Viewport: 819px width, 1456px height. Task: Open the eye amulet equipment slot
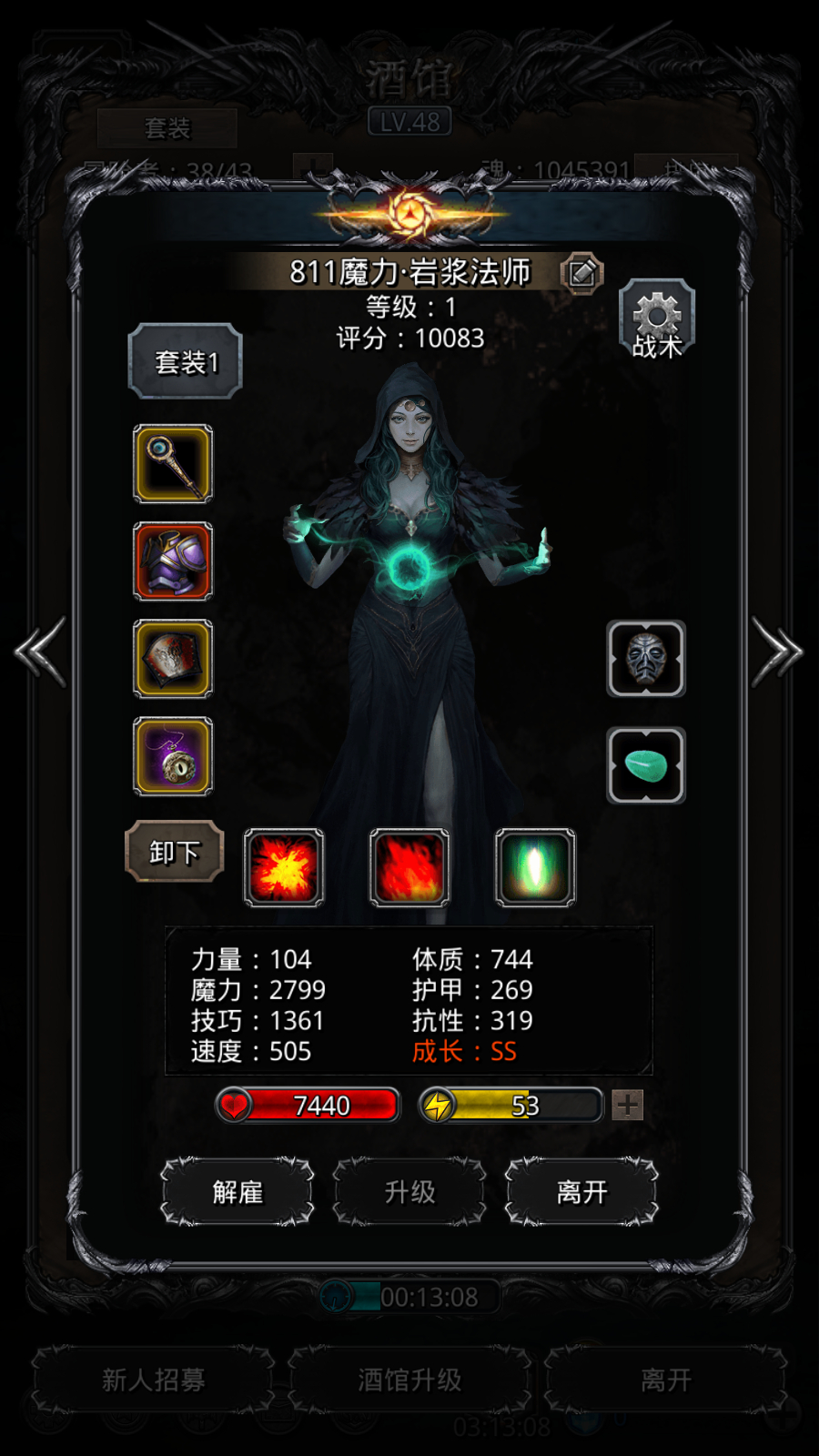click(x=173, y=756)
